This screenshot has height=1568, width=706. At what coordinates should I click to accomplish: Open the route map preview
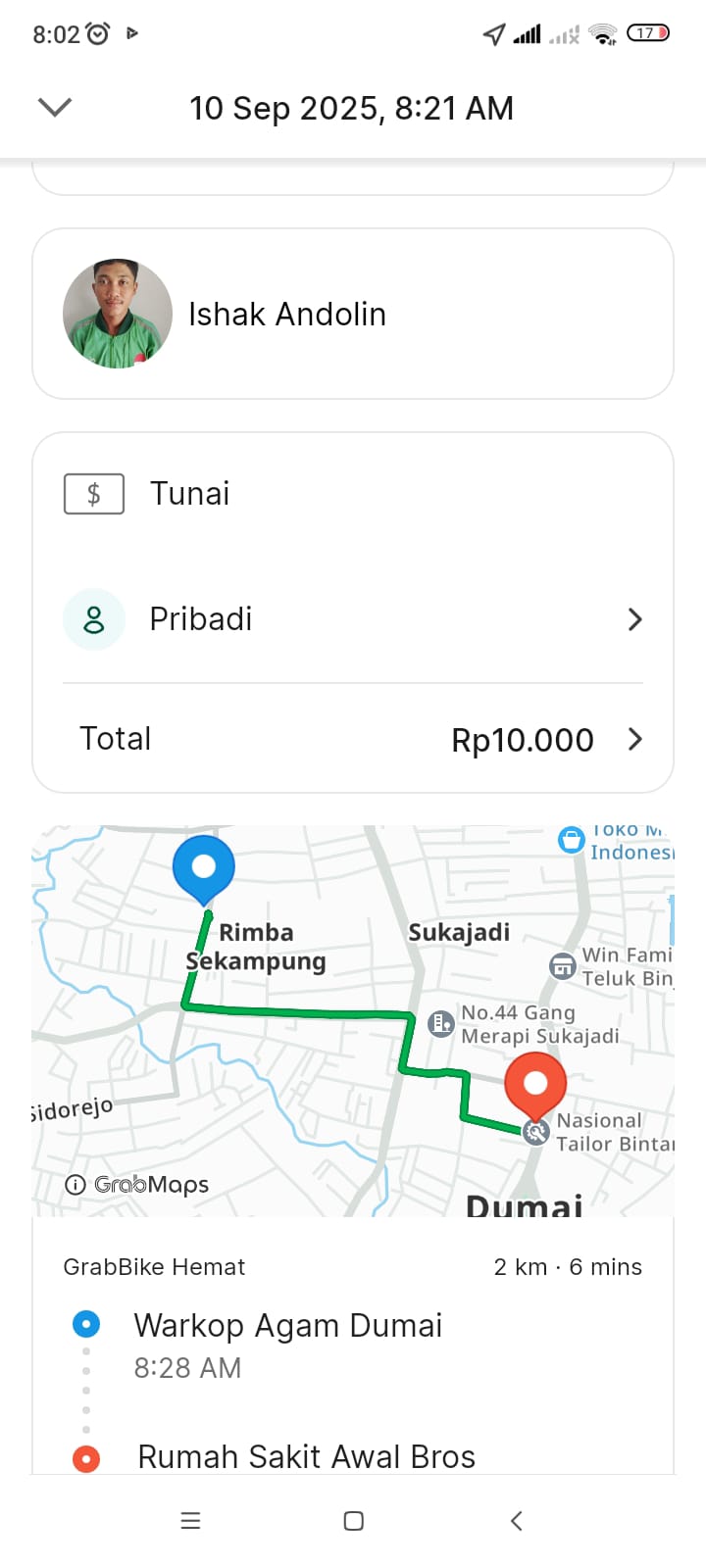[x=353, y=1019]
